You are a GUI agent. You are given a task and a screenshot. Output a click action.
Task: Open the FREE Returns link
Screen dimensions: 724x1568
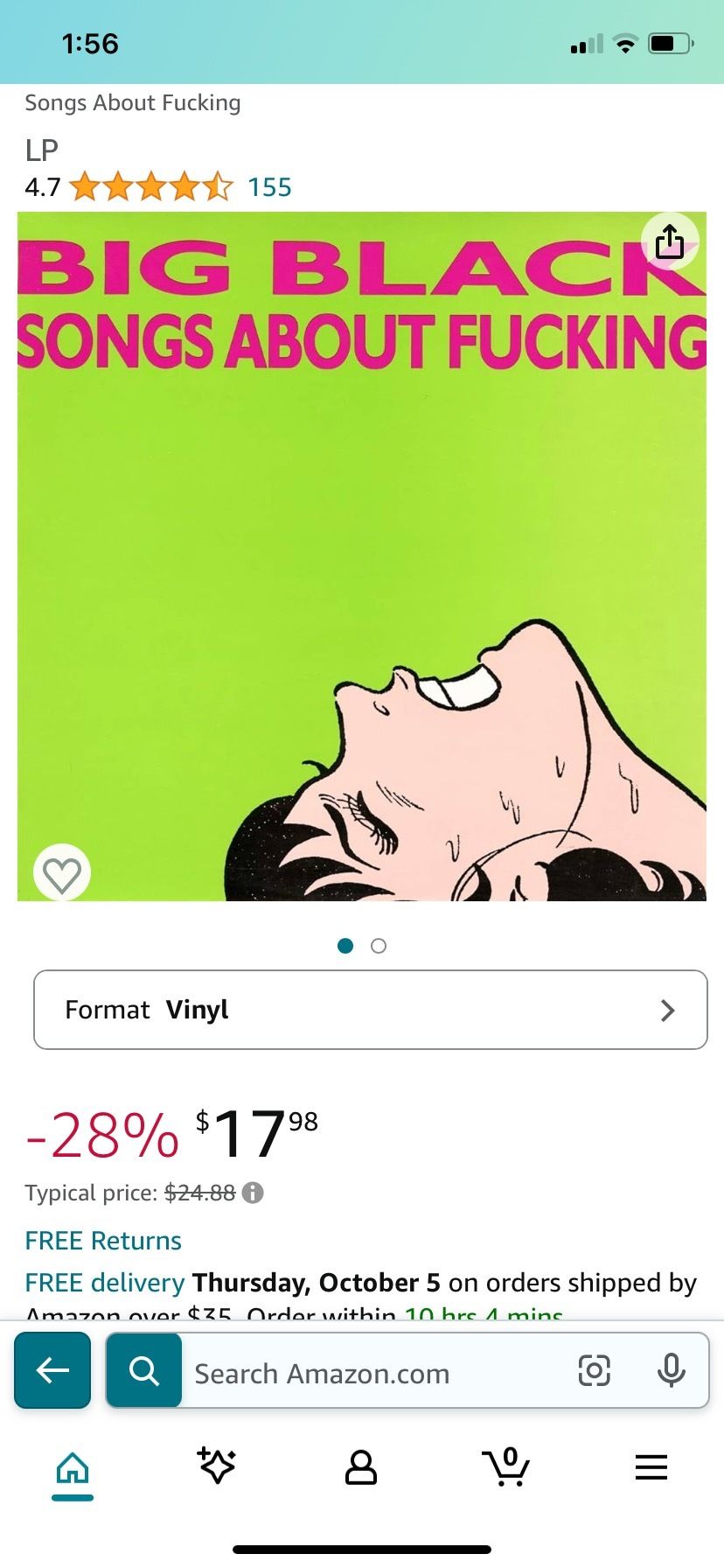click(103, 1241)
